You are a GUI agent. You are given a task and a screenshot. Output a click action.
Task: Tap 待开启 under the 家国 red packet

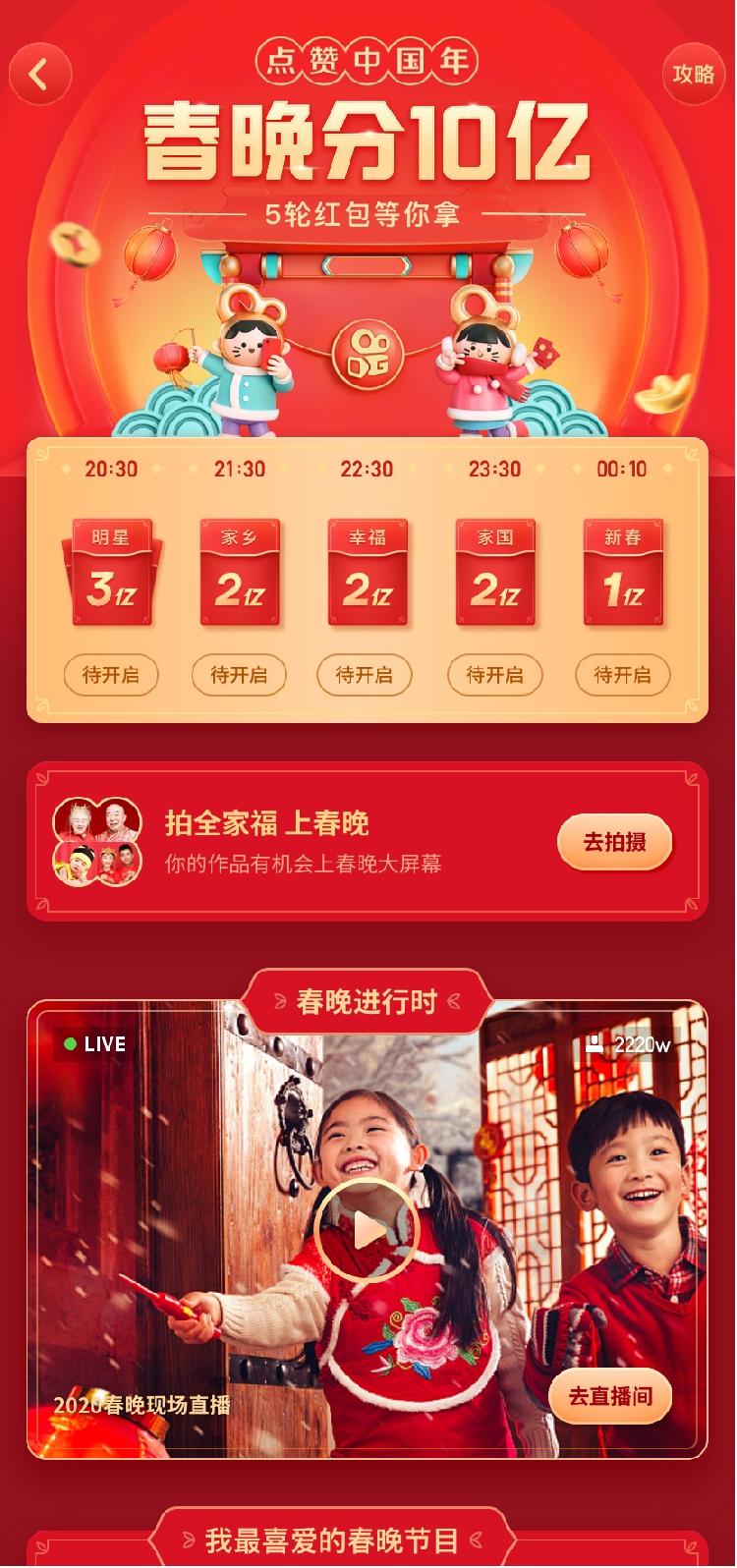(x=494, y=675)
